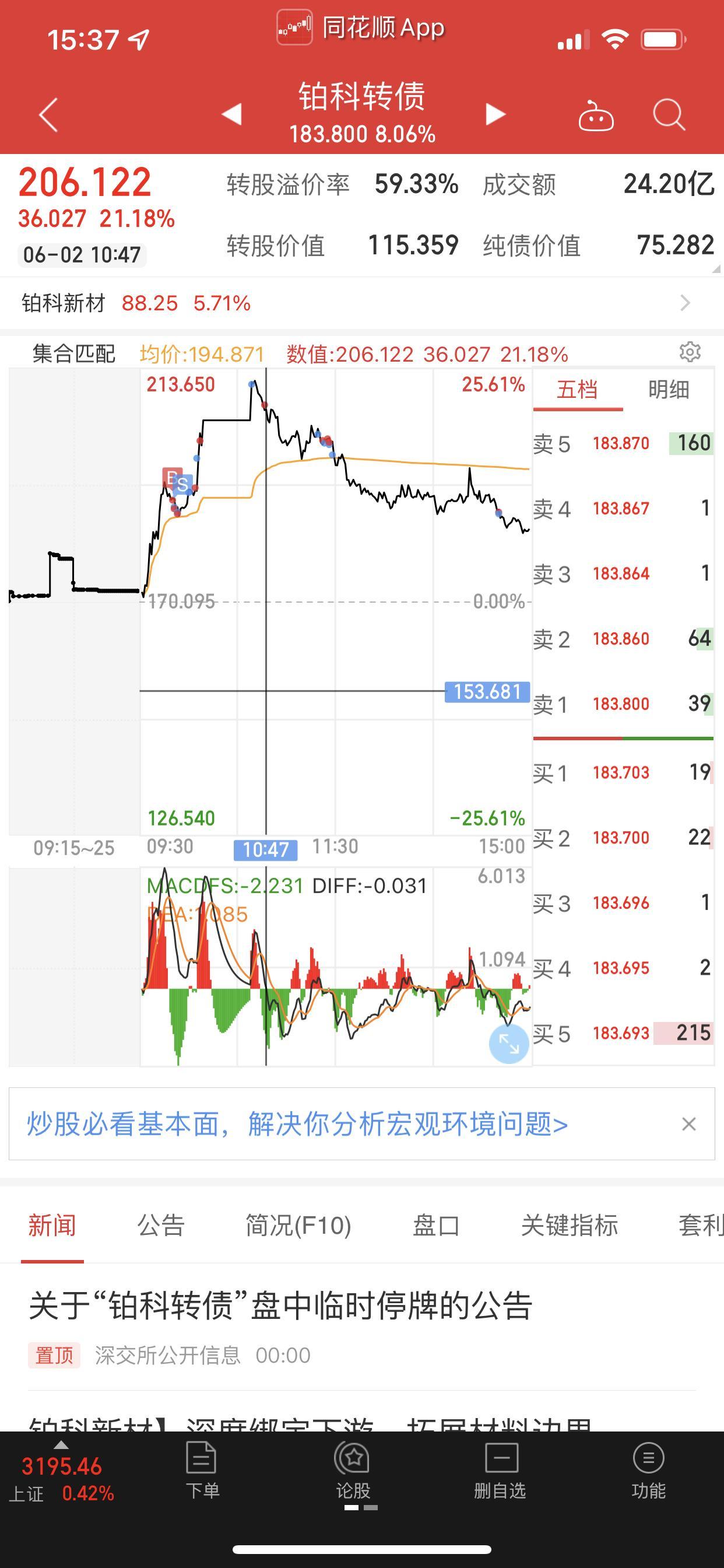Open the 炒股必看基本面 banner link
The height and width of the screenshot is (1568, 724).
pos(297,1123)
